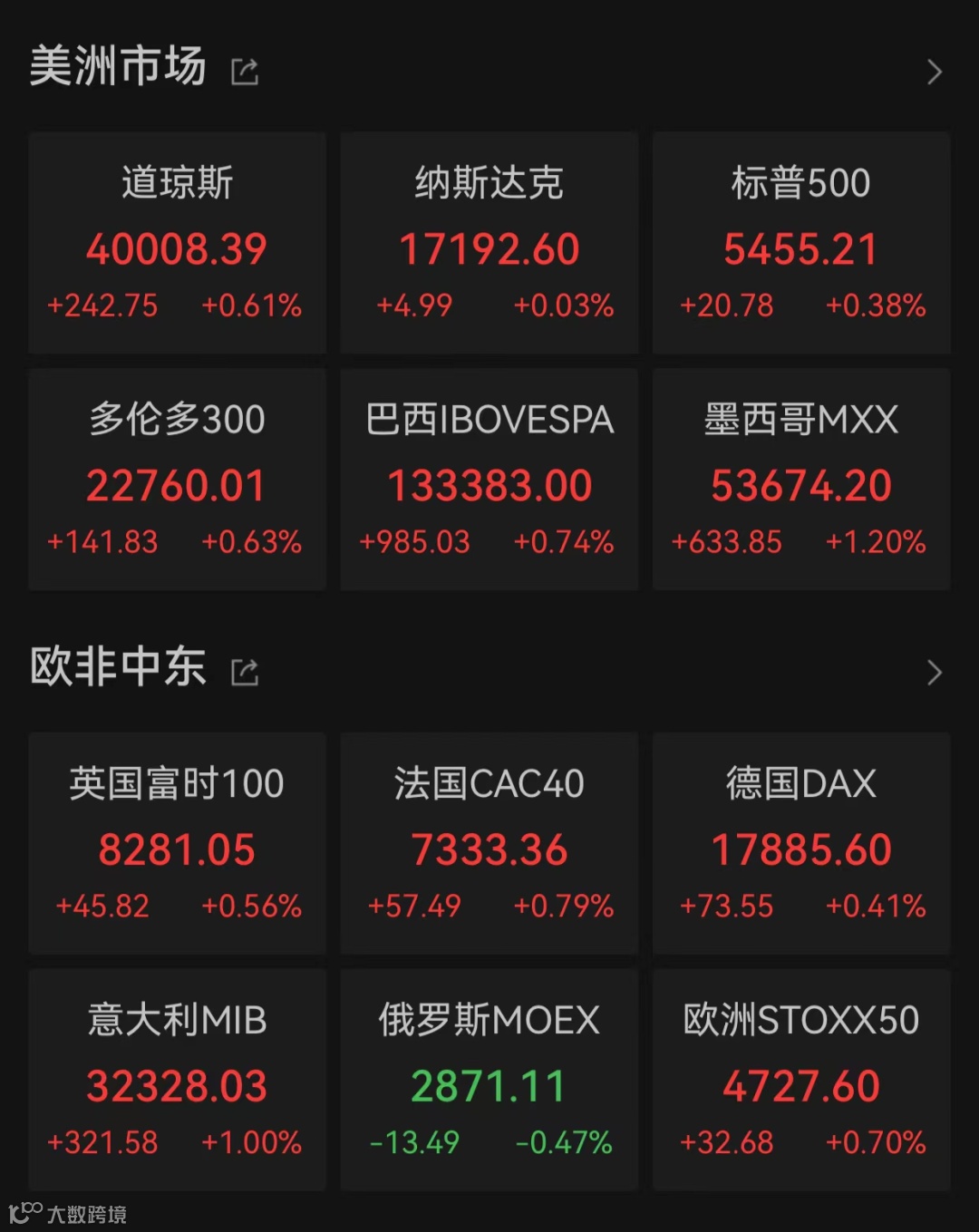View 纳斯达克 index details

[x=489, y=243]
